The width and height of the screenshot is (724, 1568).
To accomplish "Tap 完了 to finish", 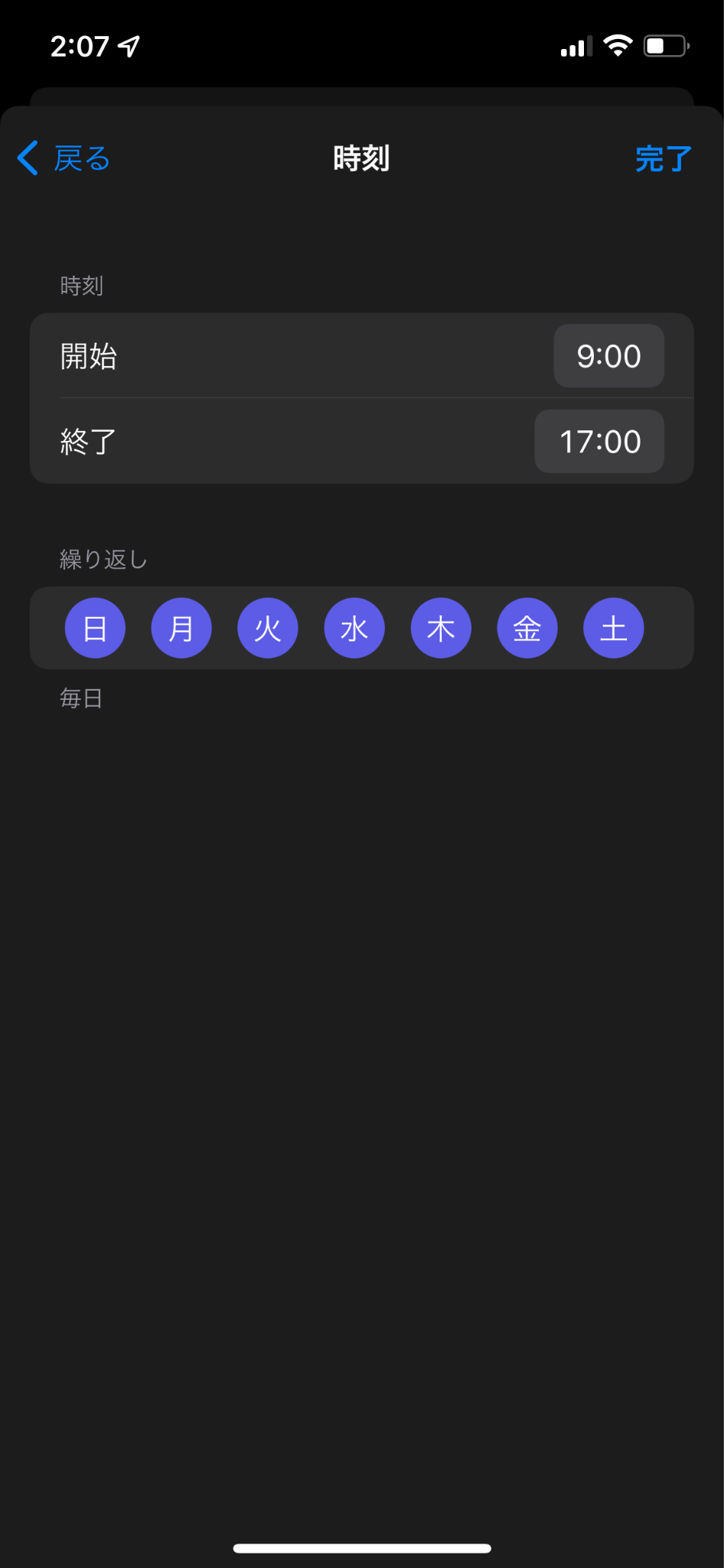I will [663, 158].
